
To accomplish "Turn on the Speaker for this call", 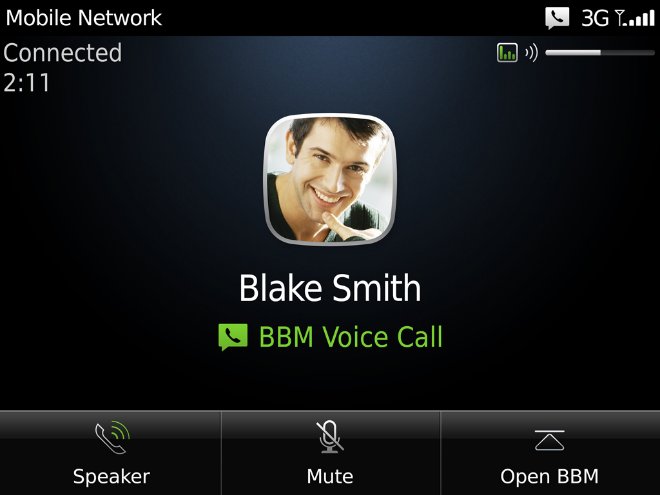I will (110, 453).
